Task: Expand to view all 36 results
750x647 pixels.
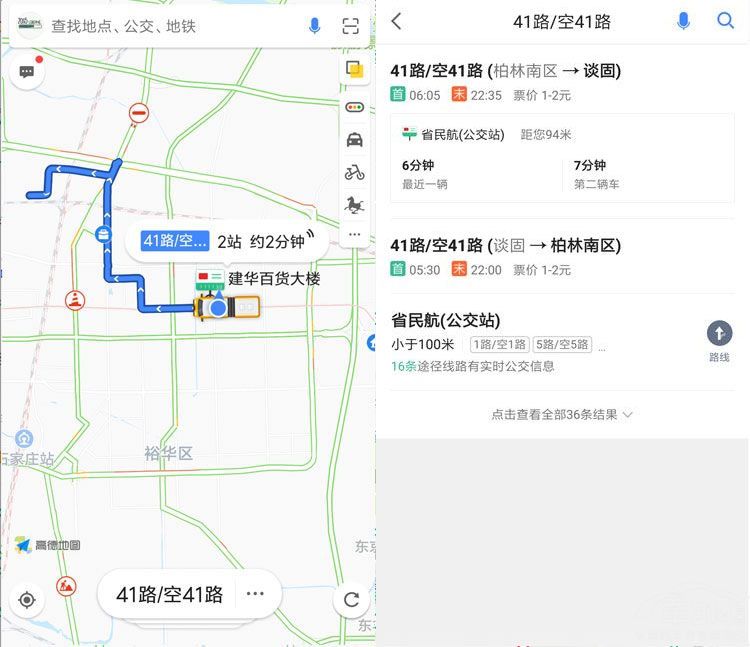Action: click(x=561, y=414)
